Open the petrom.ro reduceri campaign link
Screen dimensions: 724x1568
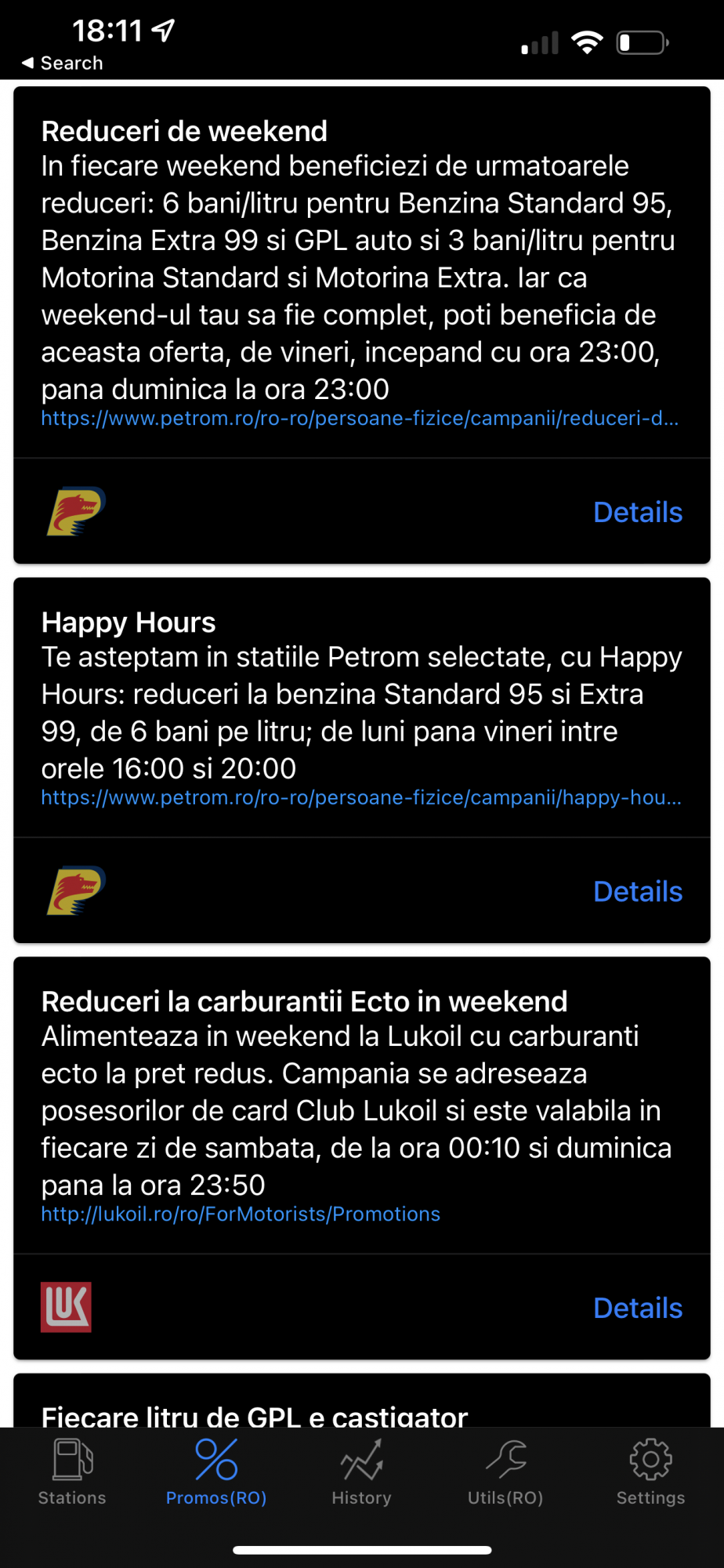pyautogui.click(x=360, y=419)
